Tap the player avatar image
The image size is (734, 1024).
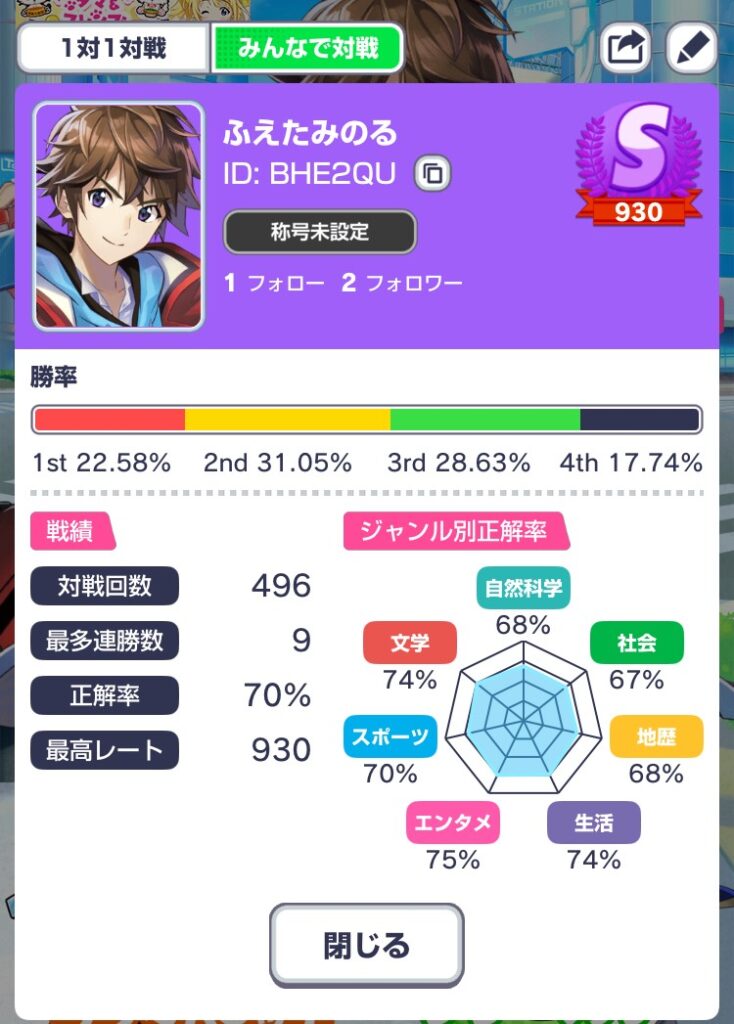pos(118,216)
